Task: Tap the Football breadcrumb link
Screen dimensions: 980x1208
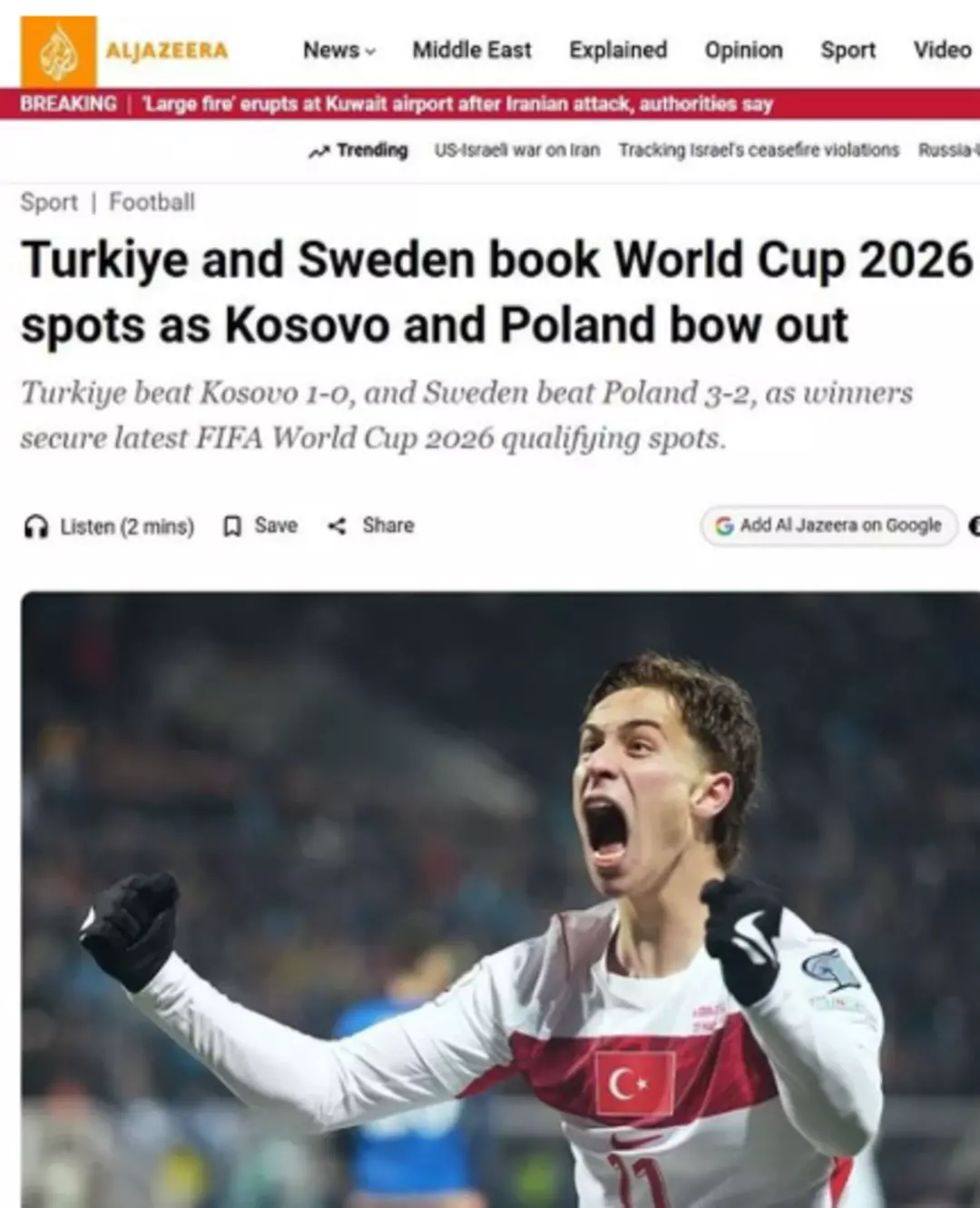Action: click(x=152, y=202)
